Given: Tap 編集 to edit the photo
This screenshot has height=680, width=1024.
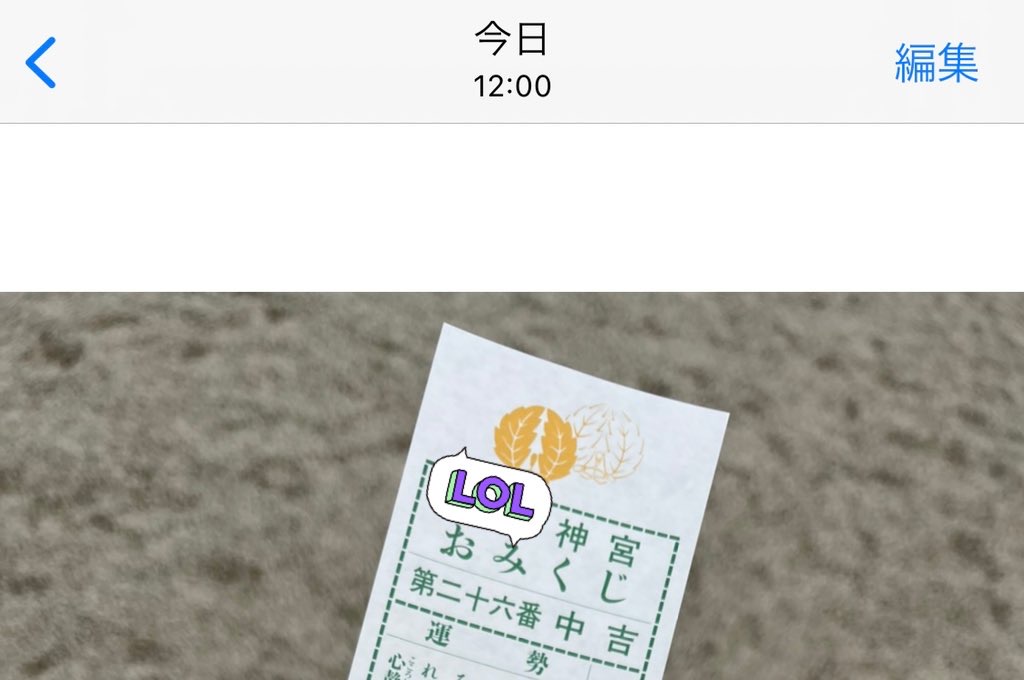Looking at the screenshot, I should [x=935, y=64].
